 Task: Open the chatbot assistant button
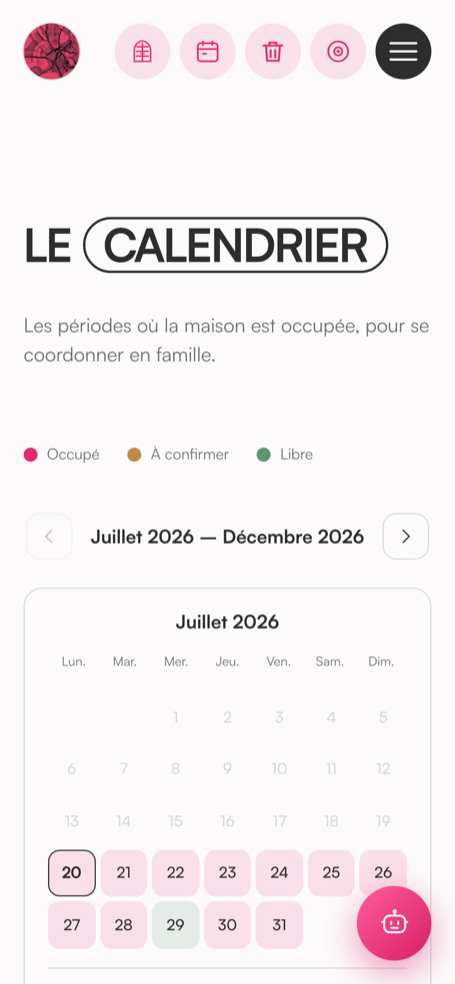[394, 923]
